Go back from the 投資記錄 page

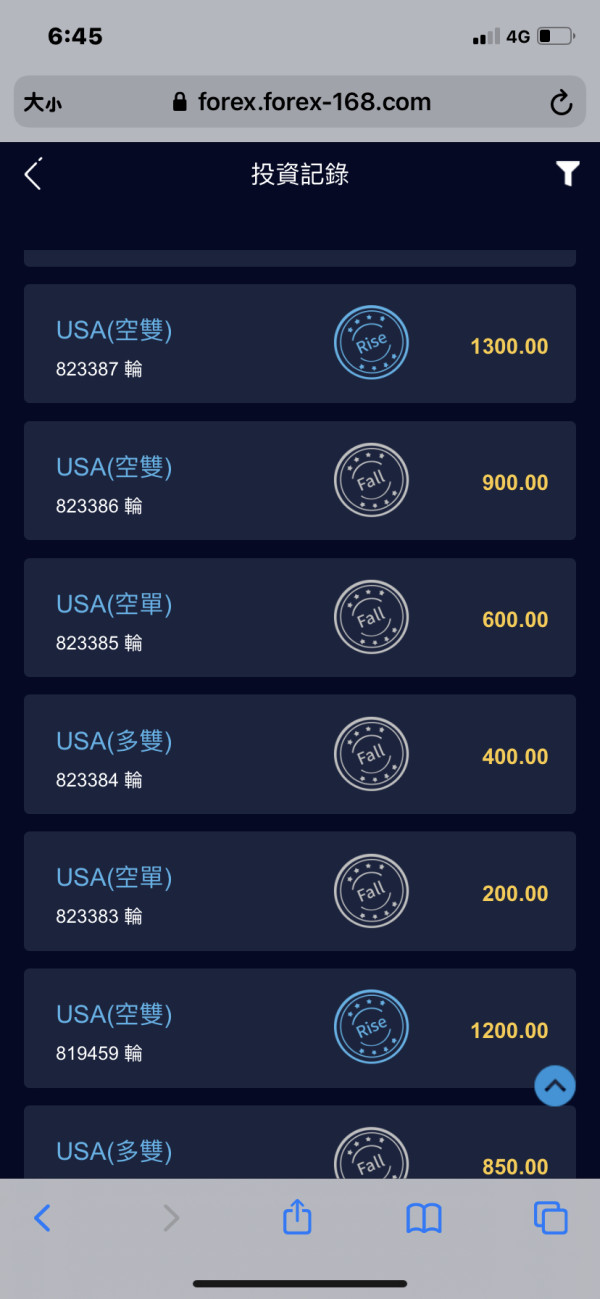pos(33,174)
